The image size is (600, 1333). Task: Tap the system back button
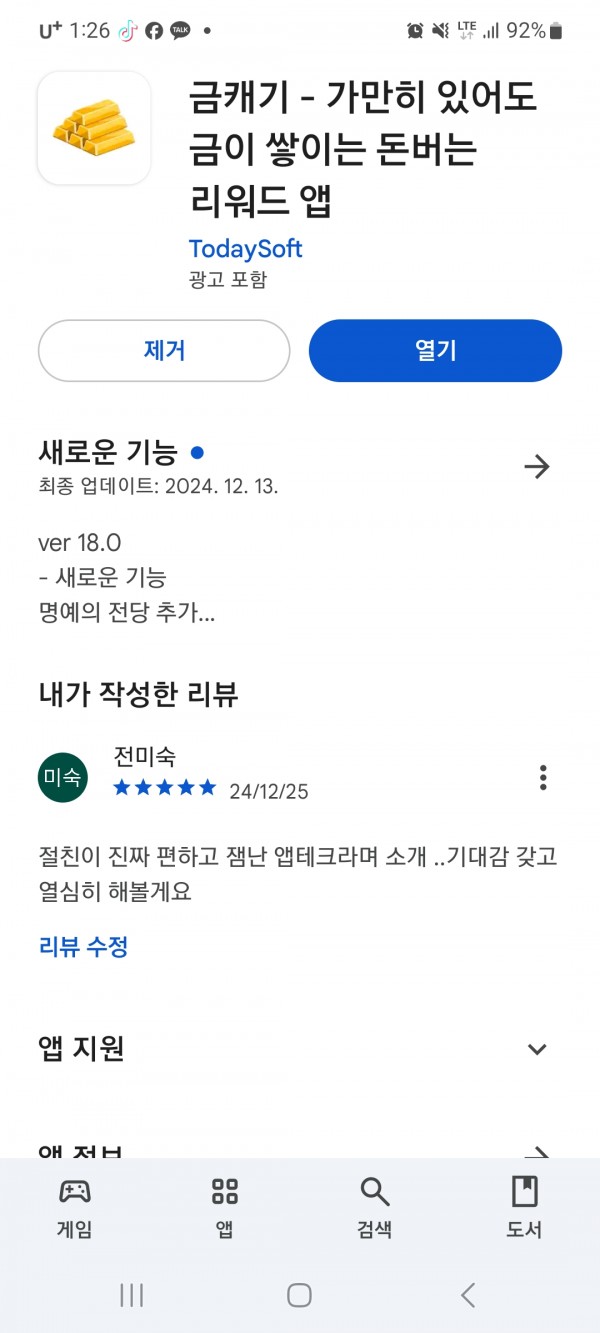468,1296
